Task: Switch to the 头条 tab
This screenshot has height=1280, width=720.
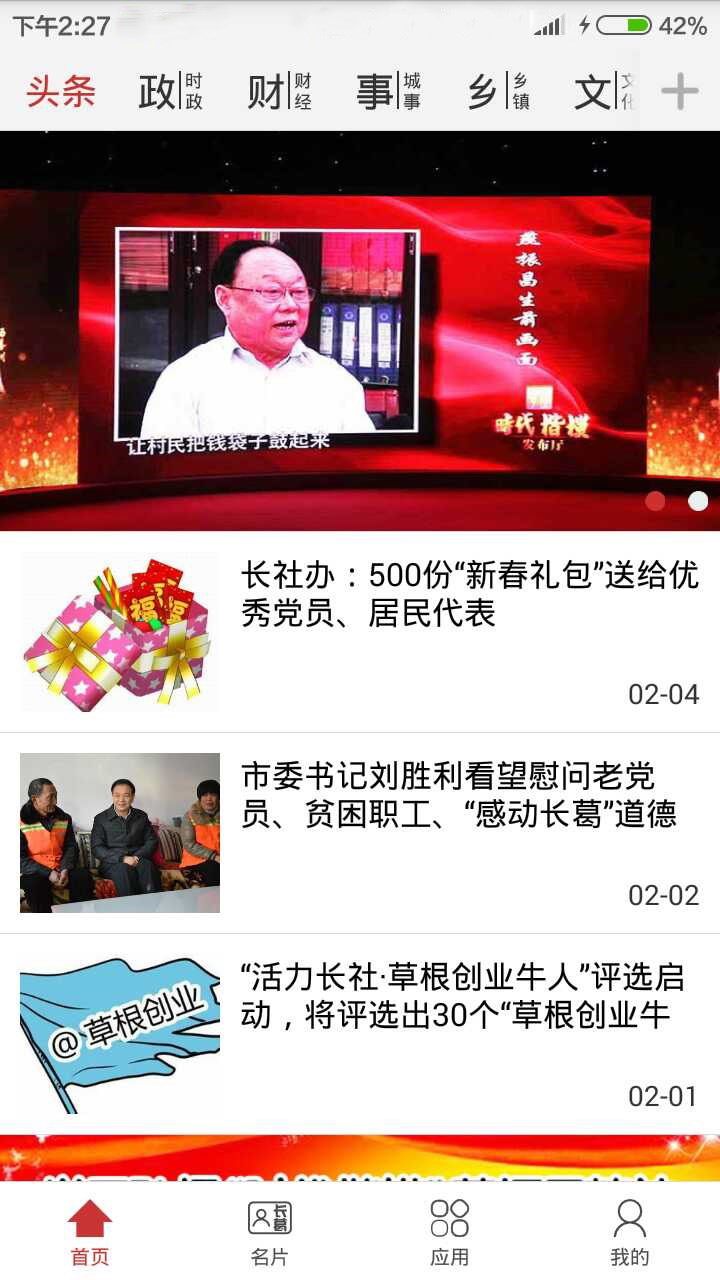Action: (61, 92)
